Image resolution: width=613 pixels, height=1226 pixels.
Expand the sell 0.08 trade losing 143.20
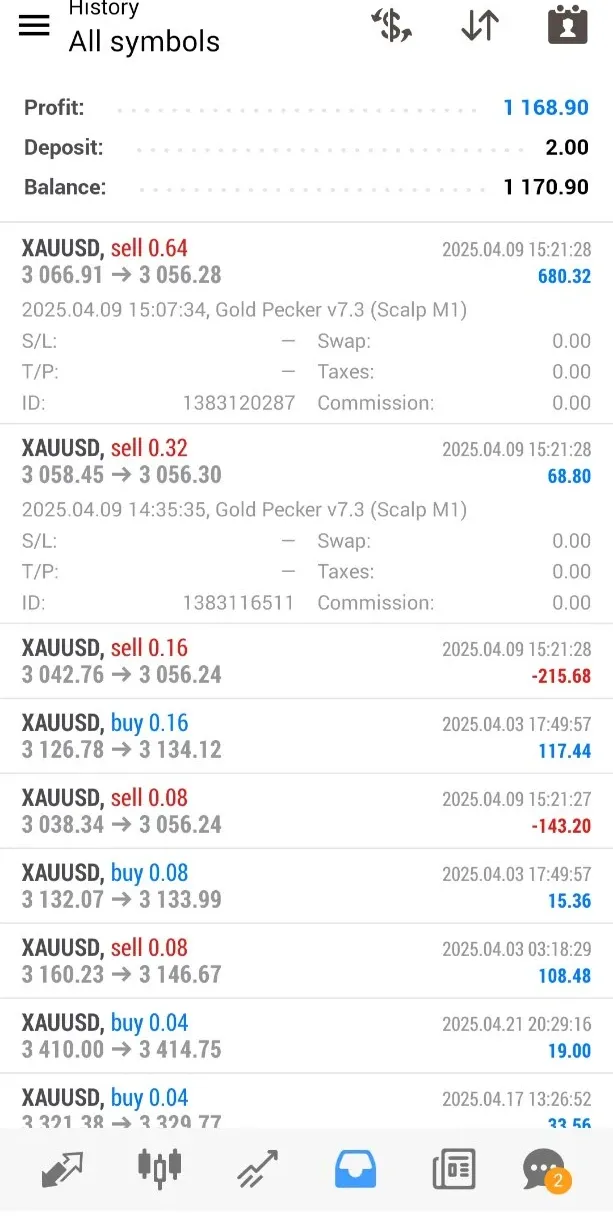point(306,811)
